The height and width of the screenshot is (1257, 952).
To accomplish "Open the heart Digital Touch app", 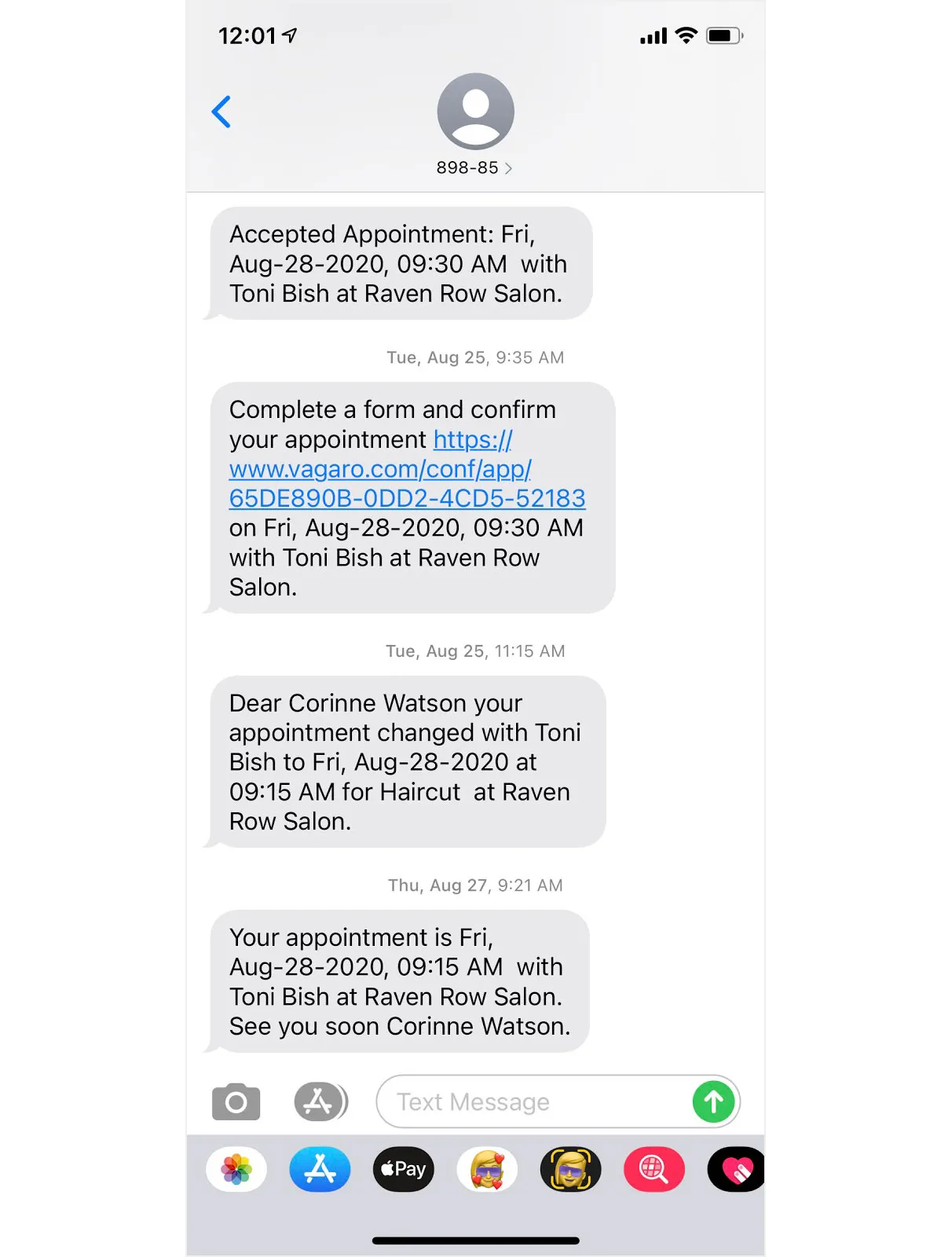I will pyautogui.click(x=736, y=1170).
